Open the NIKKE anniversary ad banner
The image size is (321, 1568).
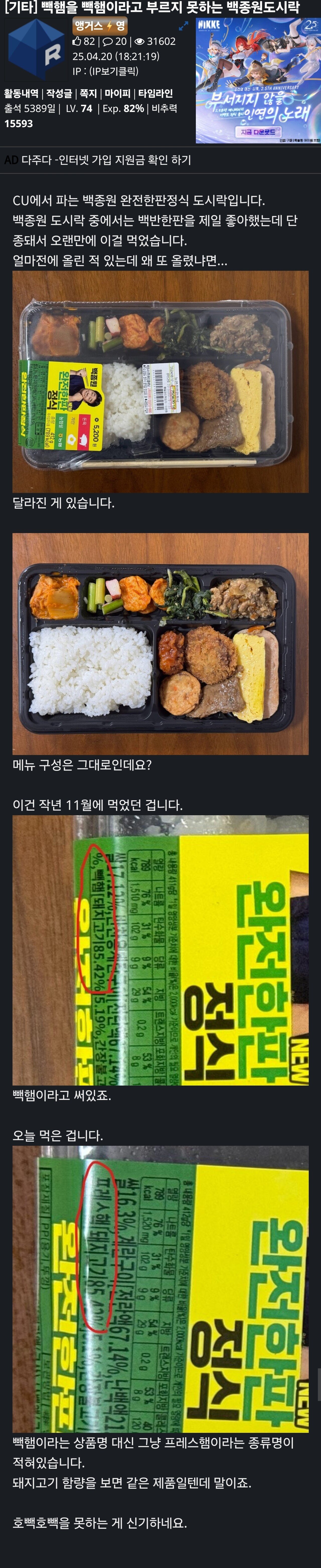click(257, 80)
